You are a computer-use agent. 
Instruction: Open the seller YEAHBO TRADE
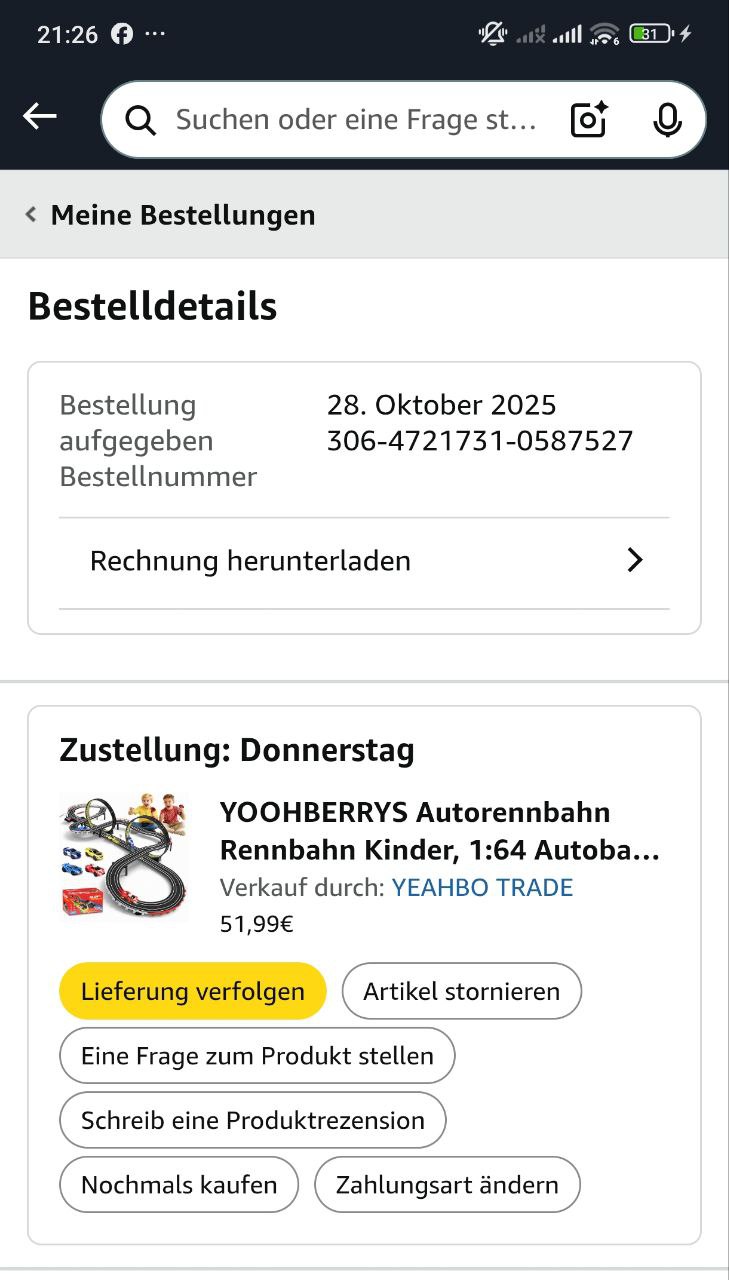(x=482, y=888)
